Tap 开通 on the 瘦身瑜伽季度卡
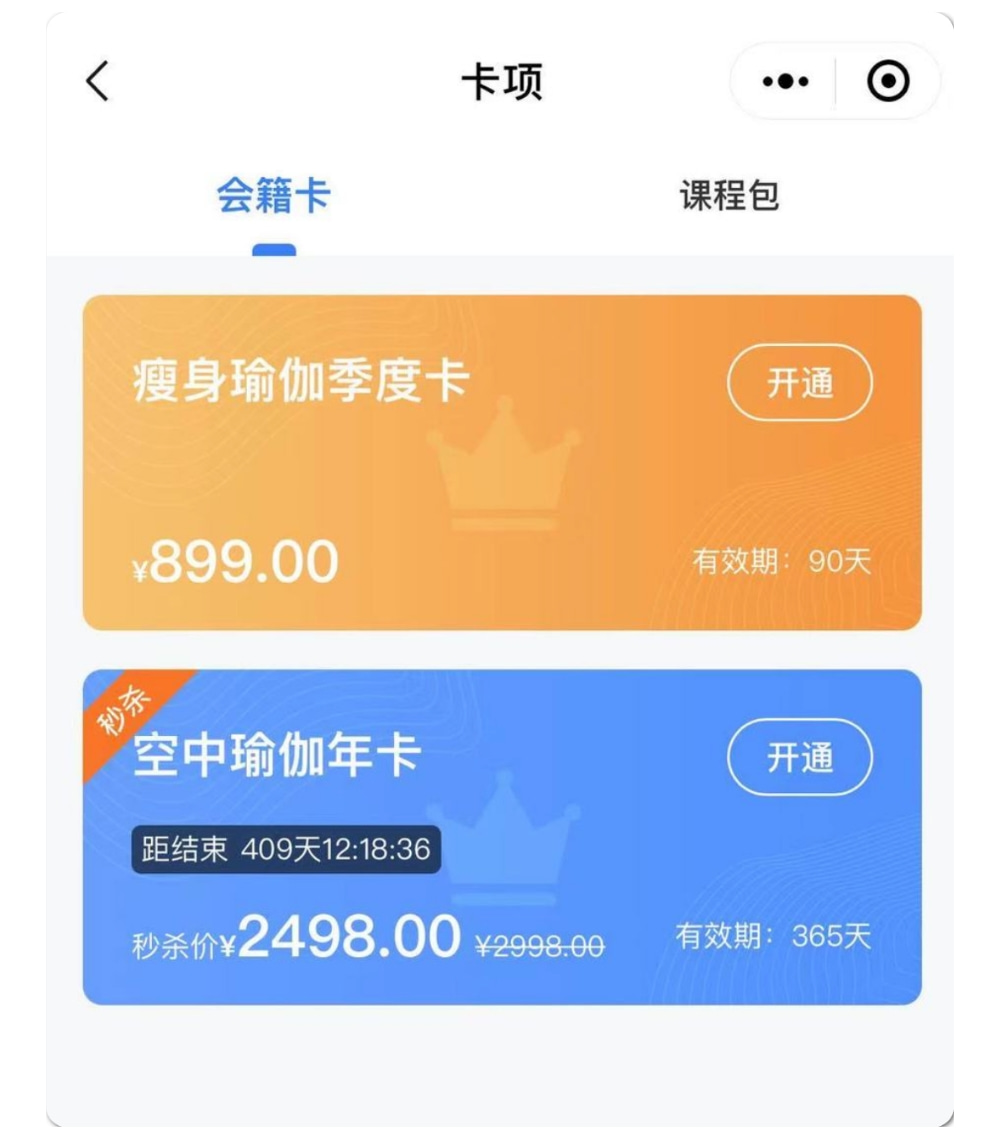Screen dimensions: 1000x1139 point(799,383)
